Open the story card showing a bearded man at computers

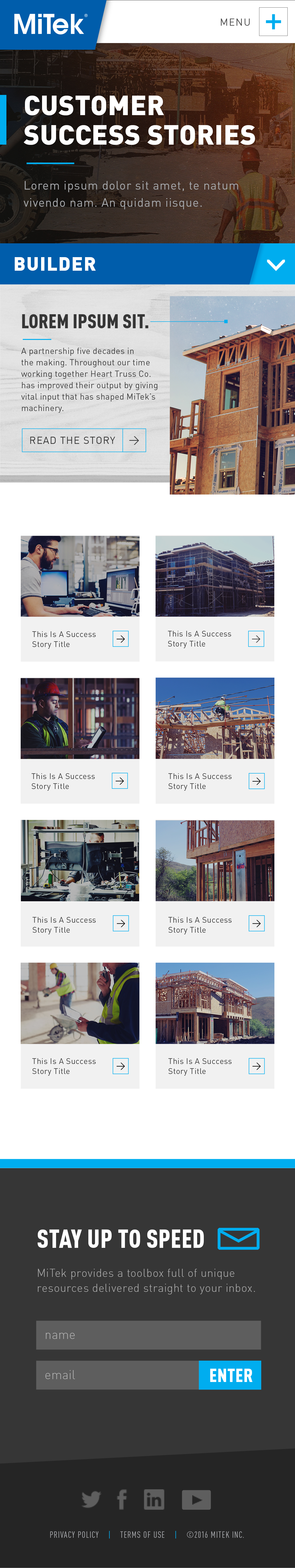(120, 638)
